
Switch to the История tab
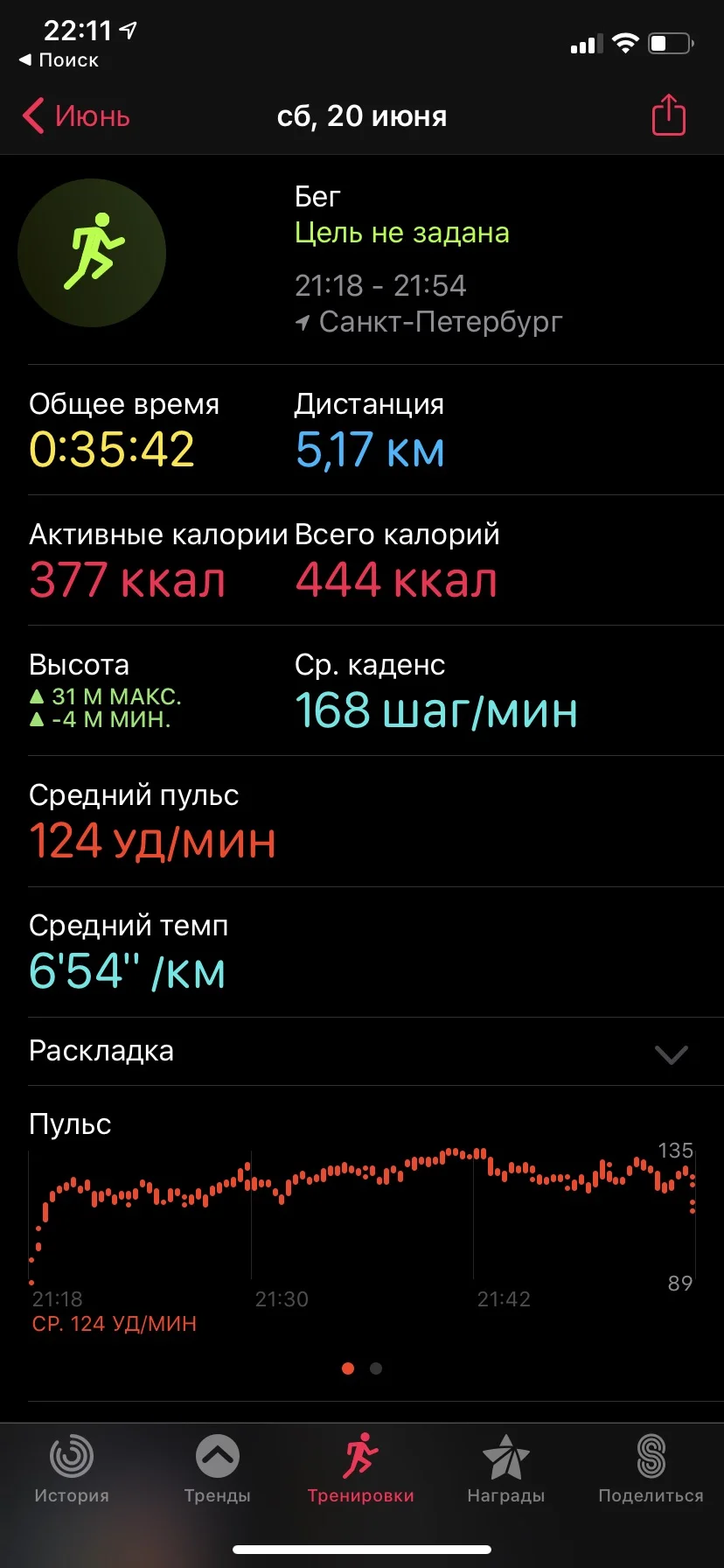72,1469
